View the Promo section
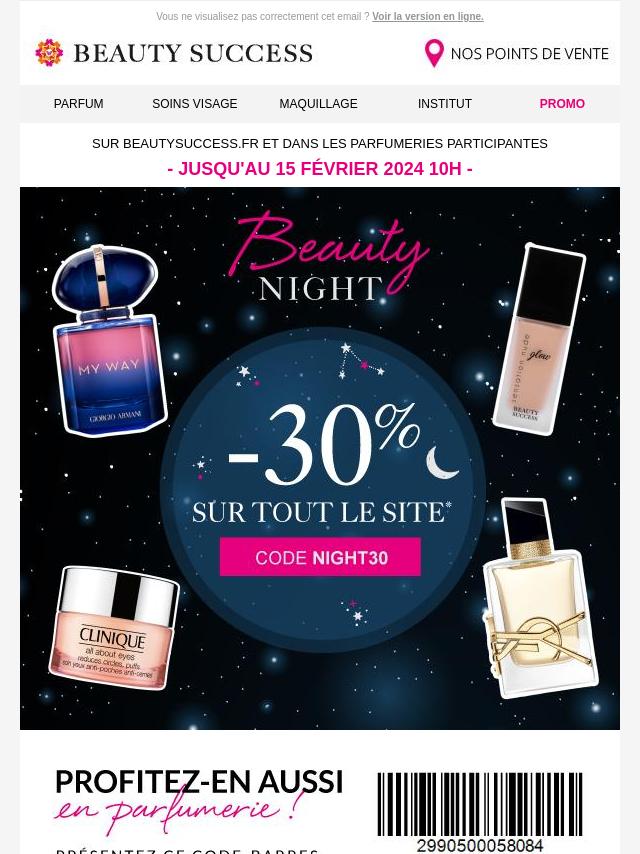Screen dimensions: 640x854 pyautogui.click(x=562, y=104)
